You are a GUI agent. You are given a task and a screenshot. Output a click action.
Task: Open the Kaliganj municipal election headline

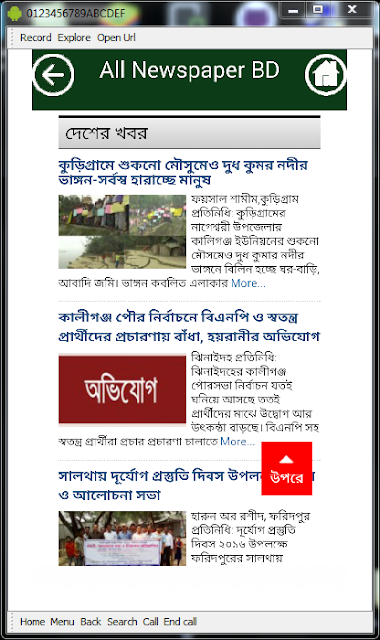189,327
